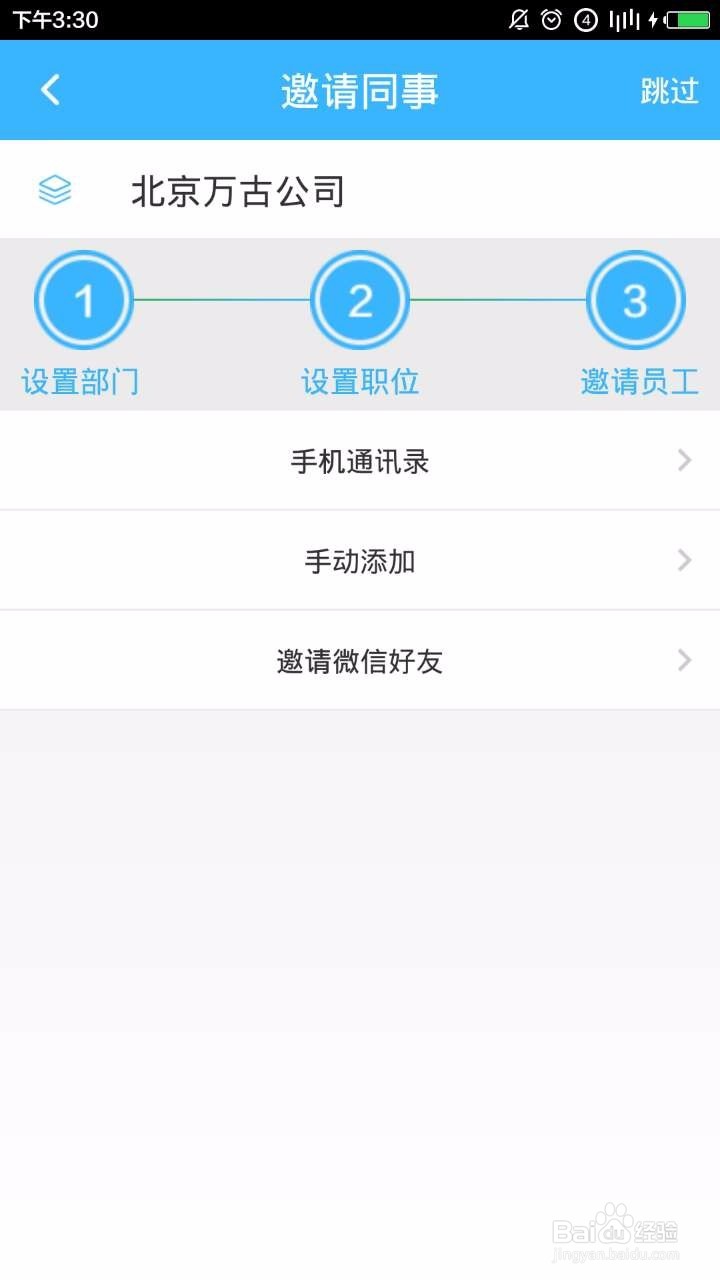Click the company layers icon beside 北京万古公司

[x=54, y=189]
